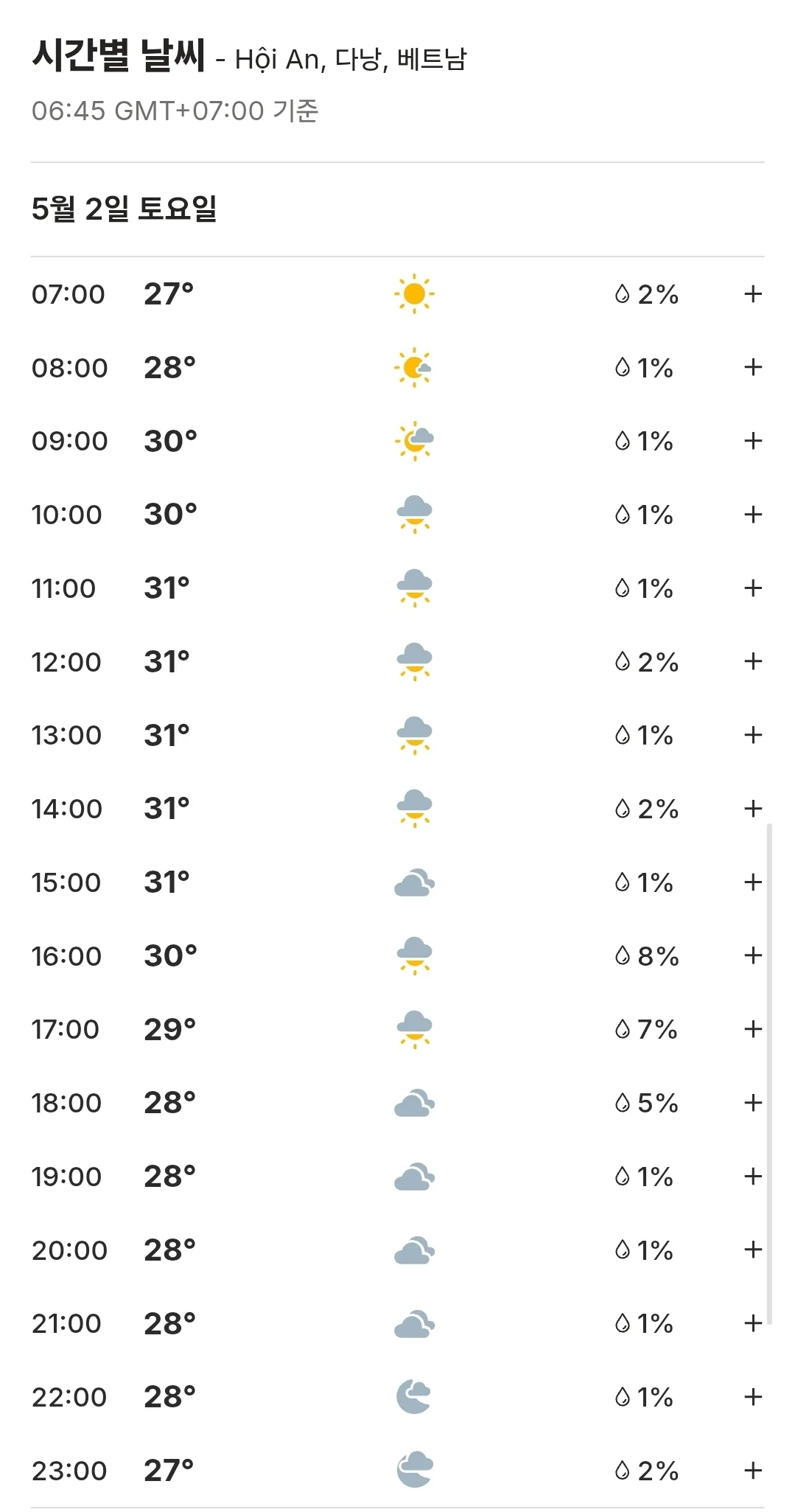Show details for the 23:00 forecast
Image resolution: width=795 pixels, height=1512 pixels.
(x=752, y=1471)
